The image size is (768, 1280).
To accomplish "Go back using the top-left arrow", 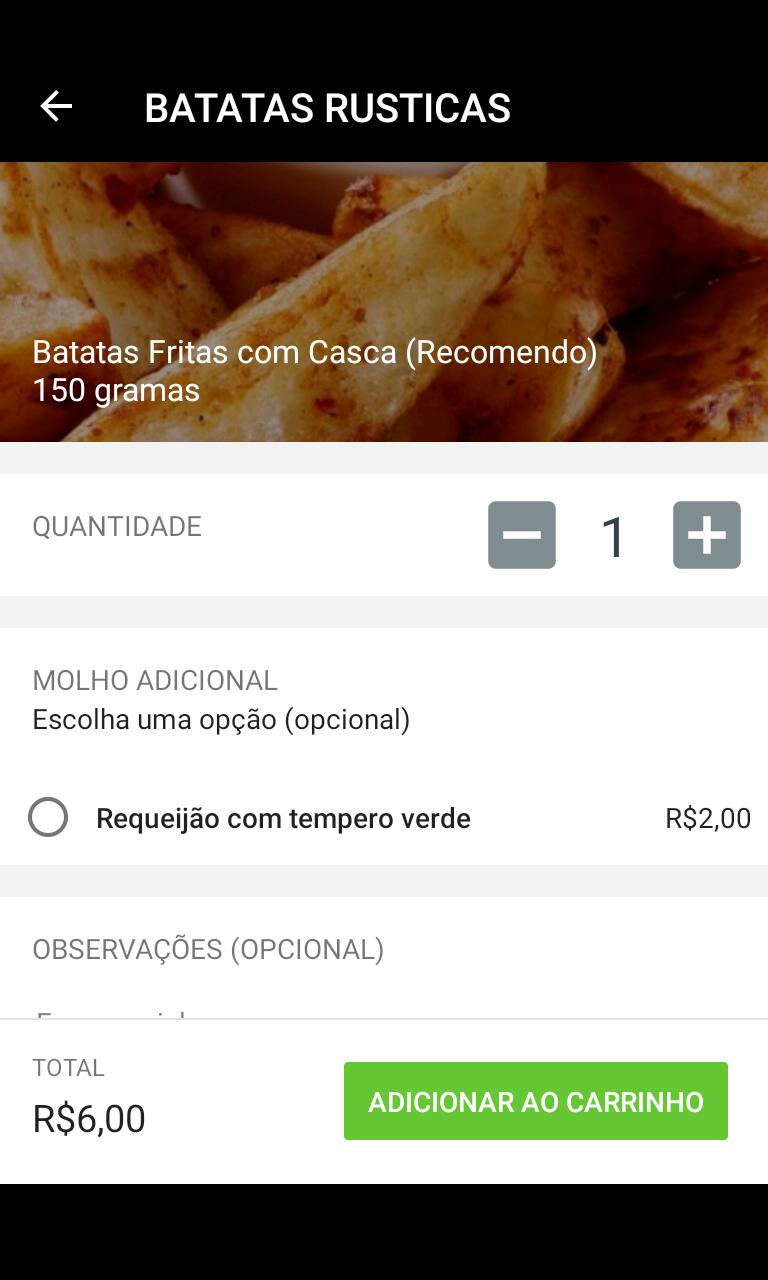I will pyautogui.click(x=56, y=106).
